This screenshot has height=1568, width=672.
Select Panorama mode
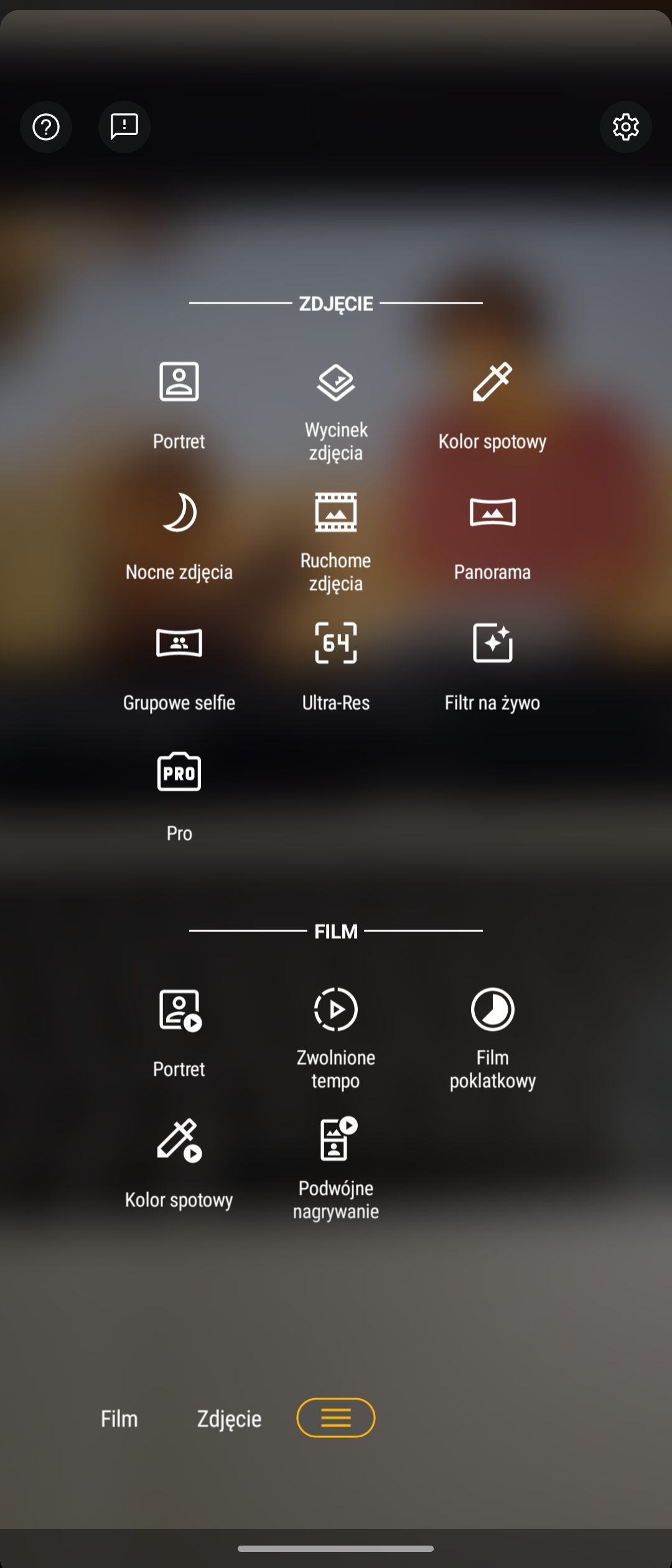pos(492,536)
